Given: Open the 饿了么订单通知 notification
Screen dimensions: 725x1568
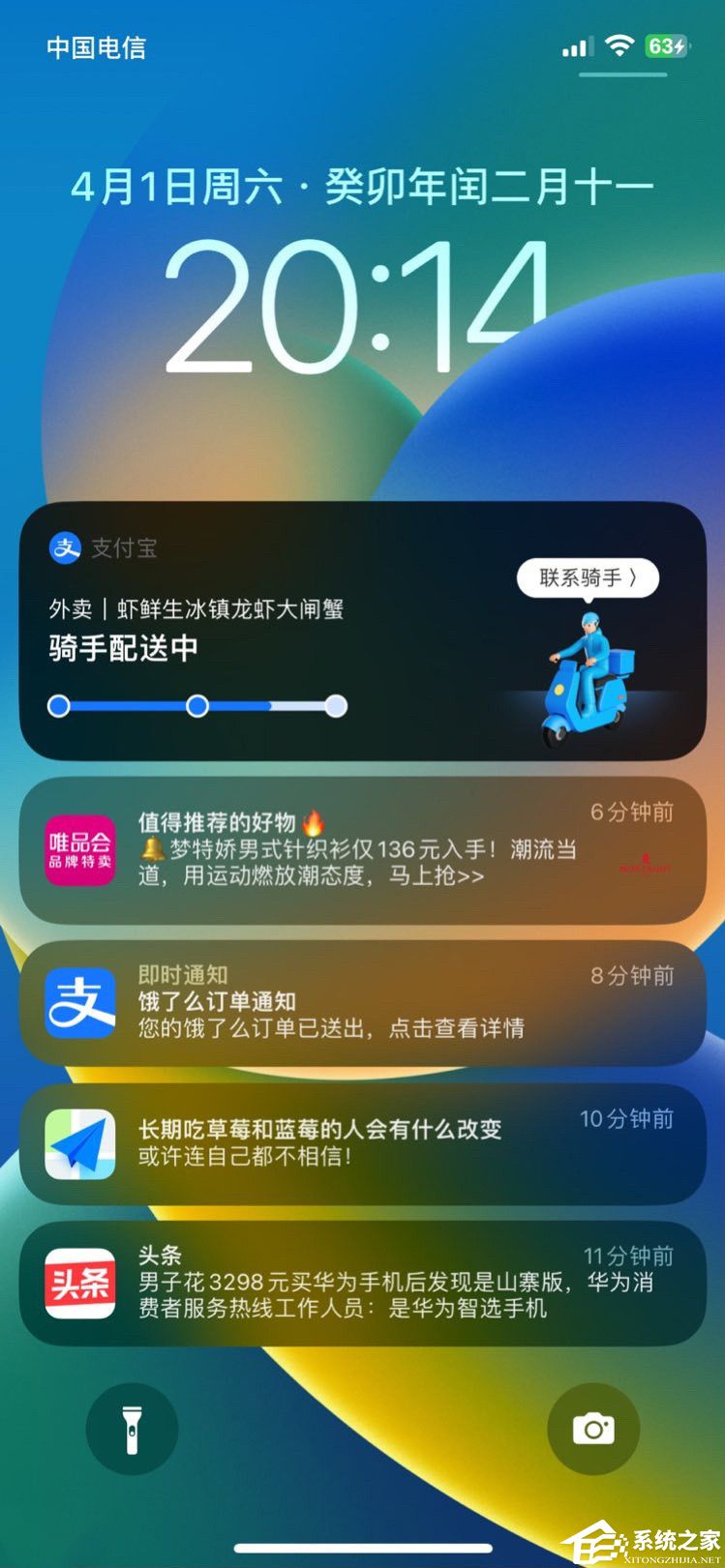Looking at the screenshot, I should coord(362,1002).
